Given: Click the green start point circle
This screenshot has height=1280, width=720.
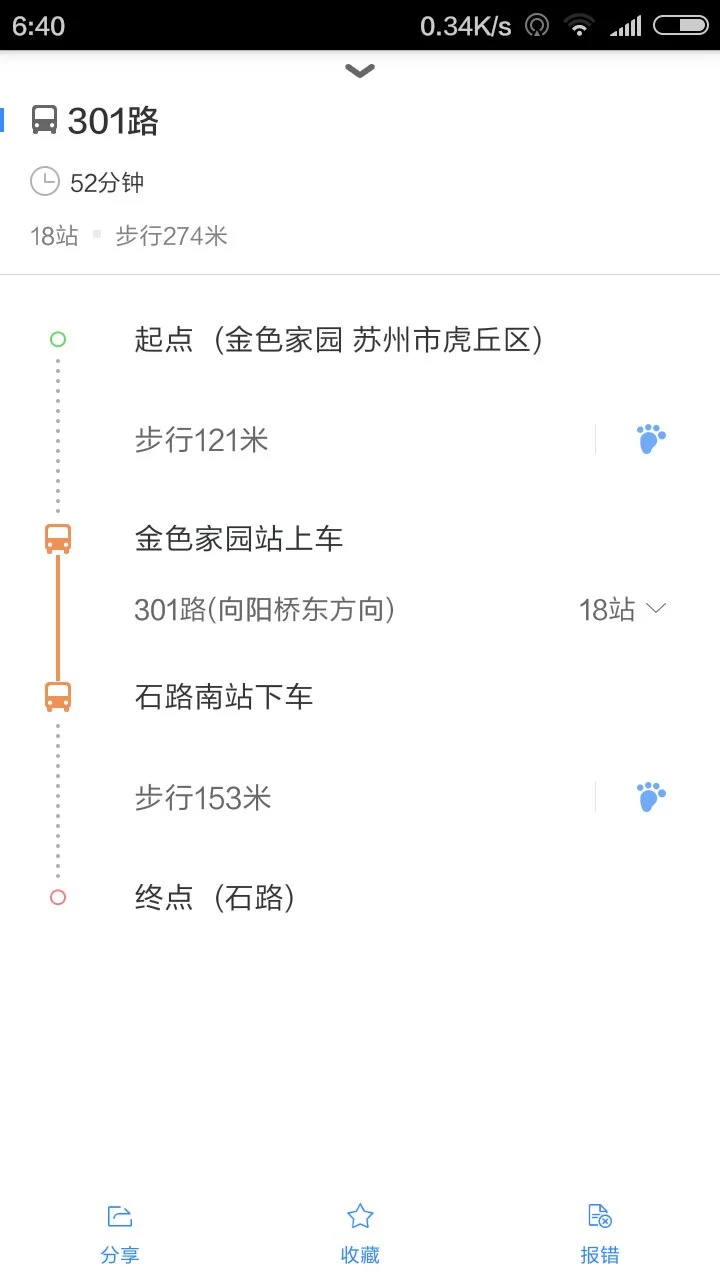Looking at the screenshot, I should pyautogui.click(x=57, y=339).
